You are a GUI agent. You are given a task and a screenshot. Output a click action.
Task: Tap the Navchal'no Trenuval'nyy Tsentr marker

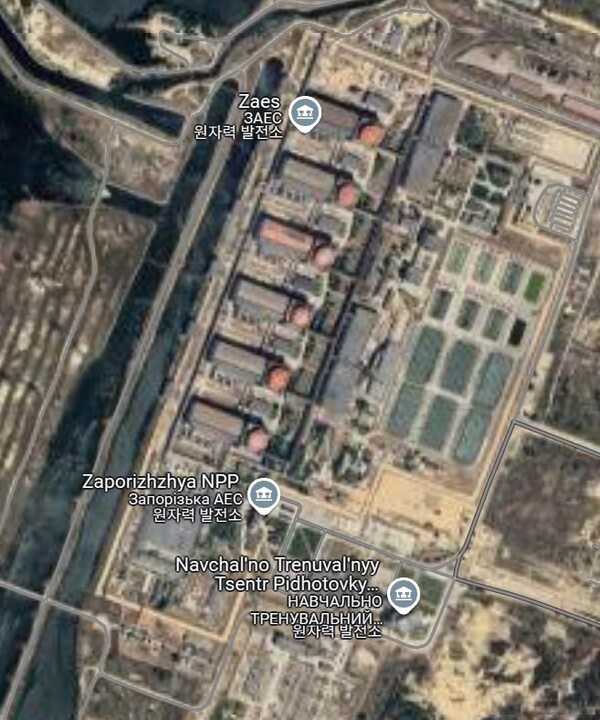pyautogui.click(x=402, y=595)
